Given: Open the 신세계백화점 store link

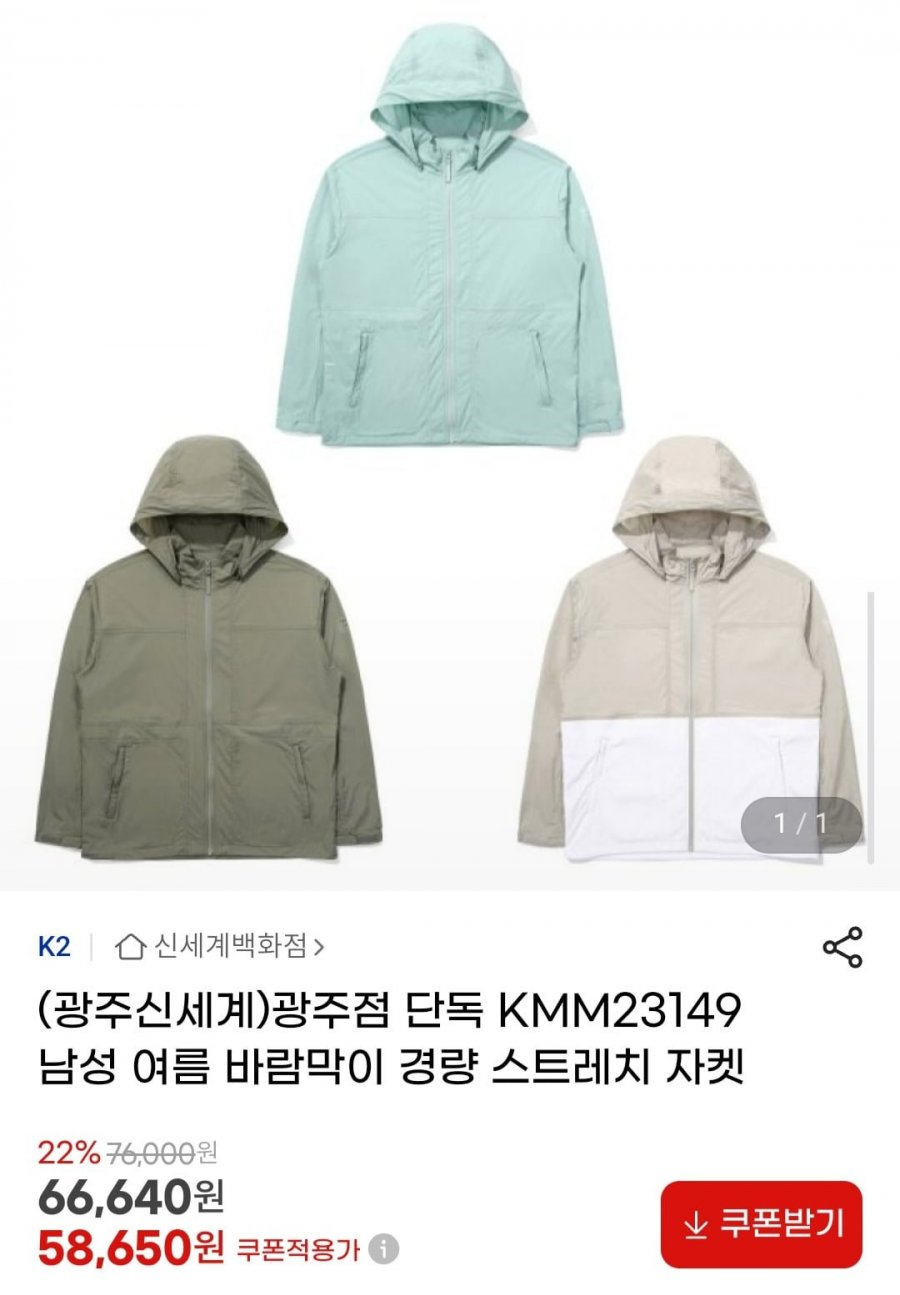Looking at the screenshot, I should (x=220, y=946).
